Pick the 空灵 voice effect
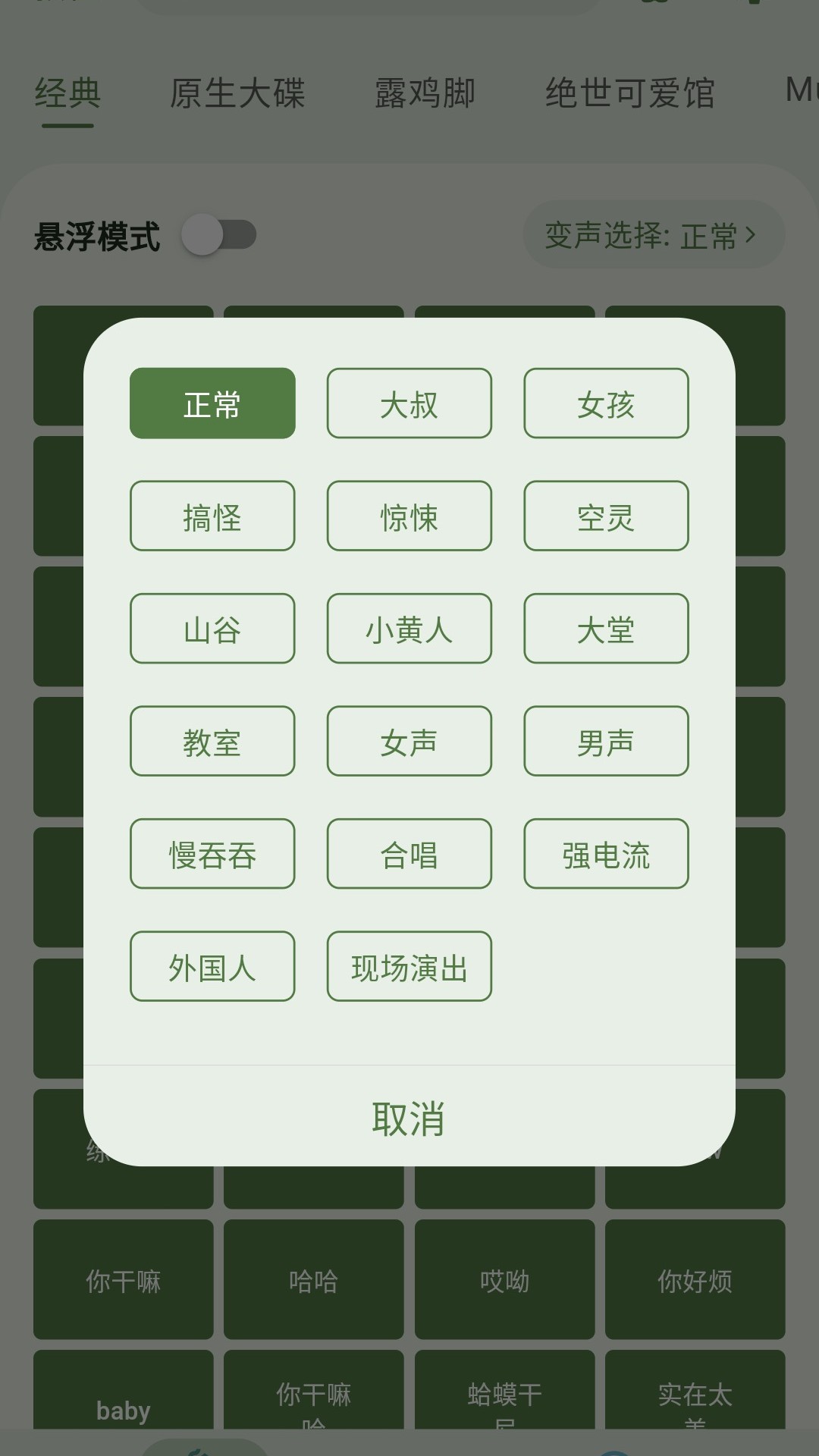 (x=605, y=516)
